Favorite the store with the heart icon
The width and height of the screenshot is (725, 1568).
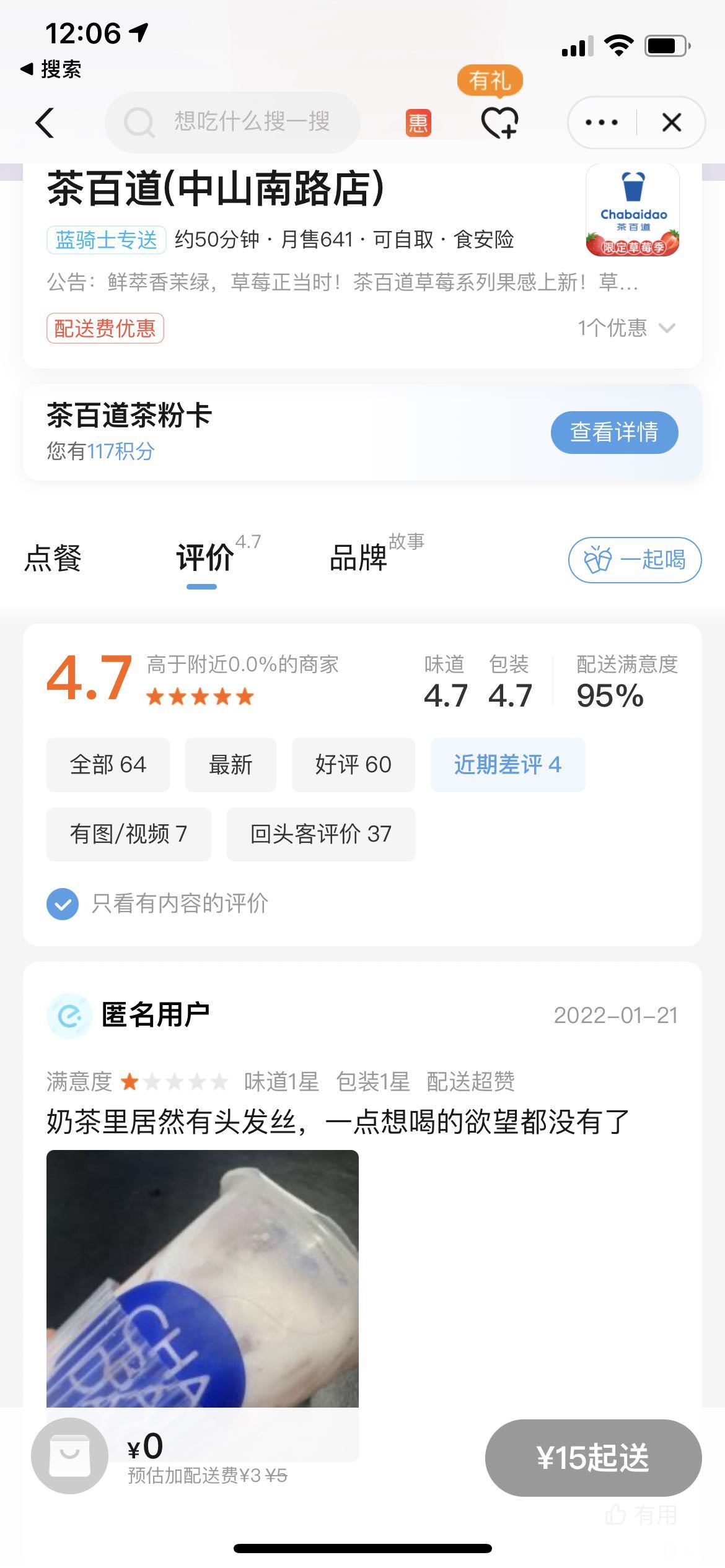pyautogui.click(x=499, y=122)
